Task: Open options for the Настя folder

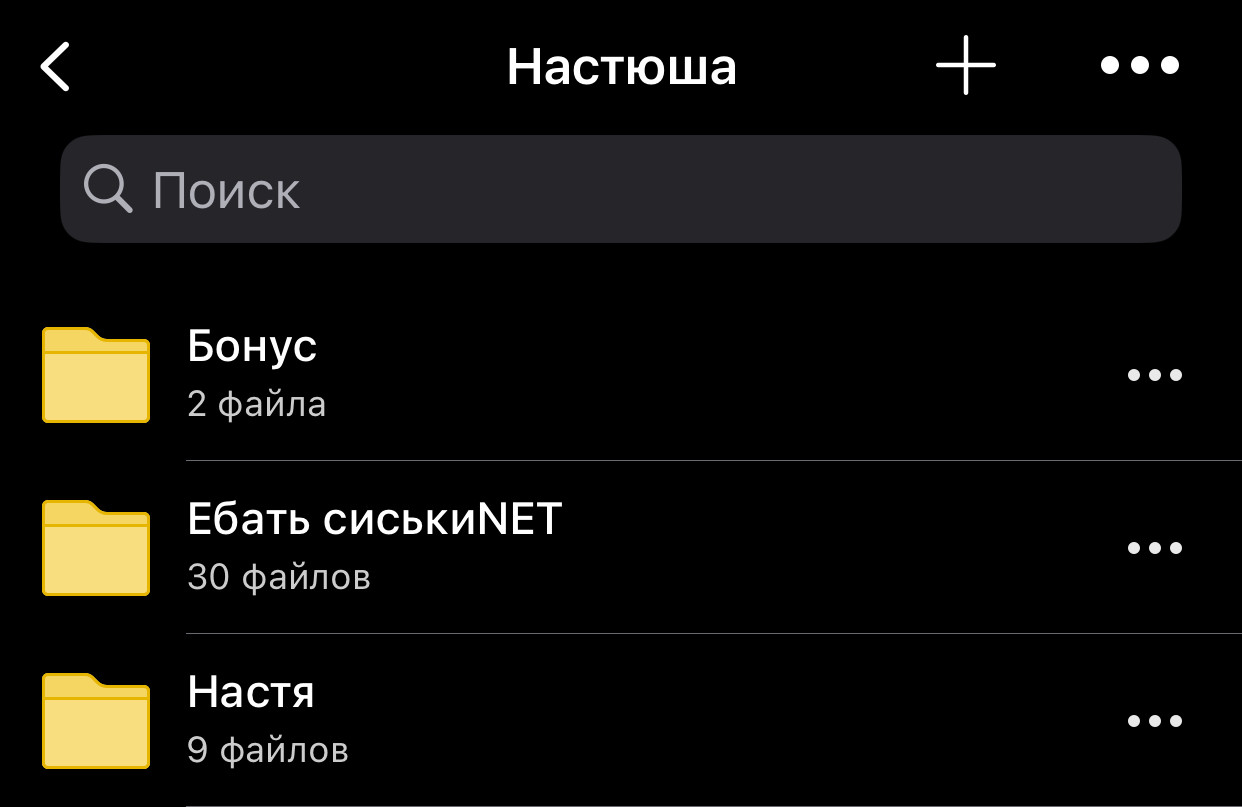Action: tap(1154, 721)
